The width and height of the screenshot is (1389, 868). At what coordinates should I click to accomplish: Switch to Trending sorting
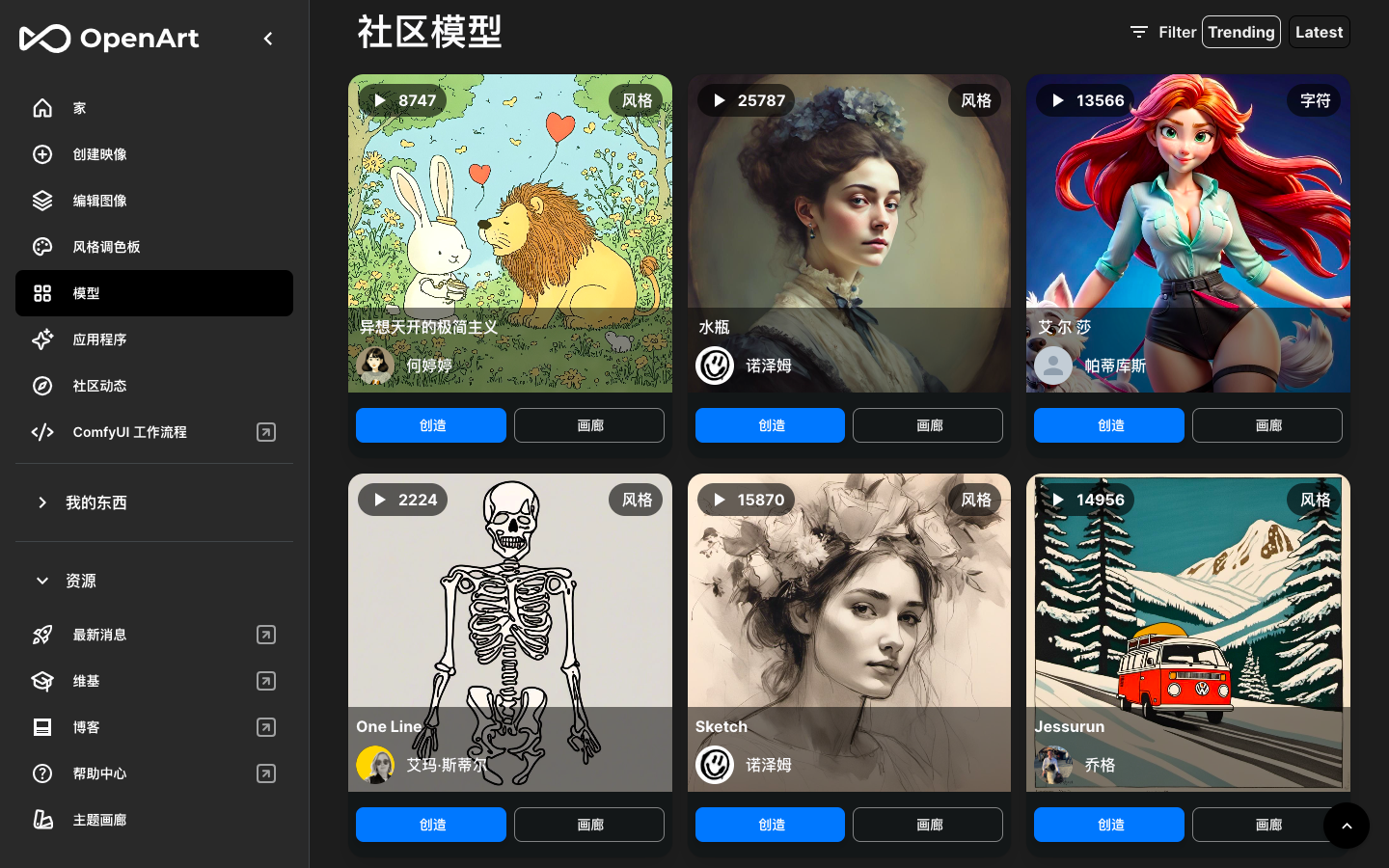tap(1240, 32)
